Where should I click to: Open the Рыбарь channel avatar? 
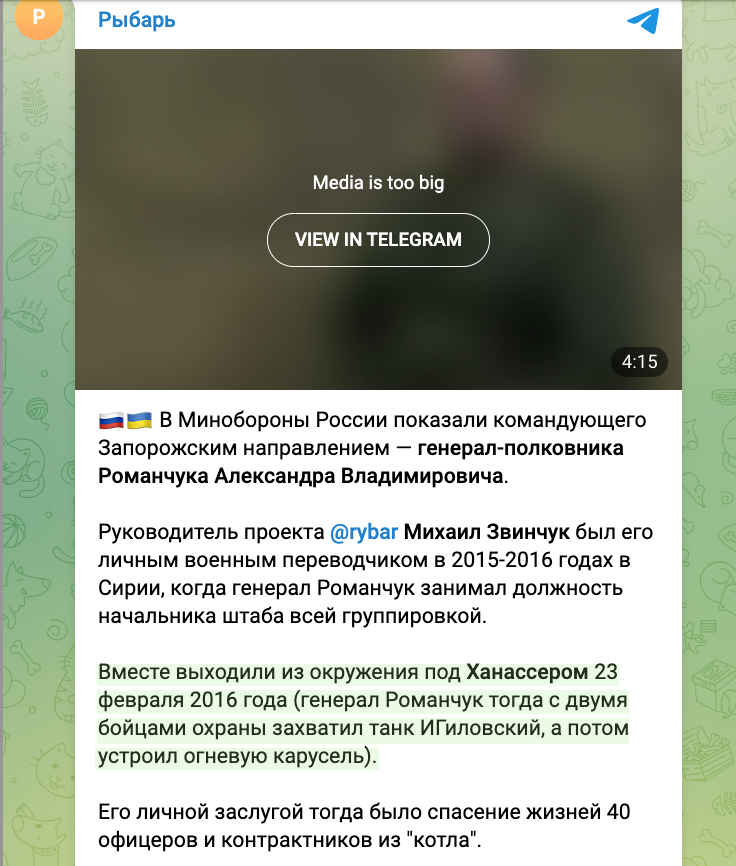click(40, 17)
